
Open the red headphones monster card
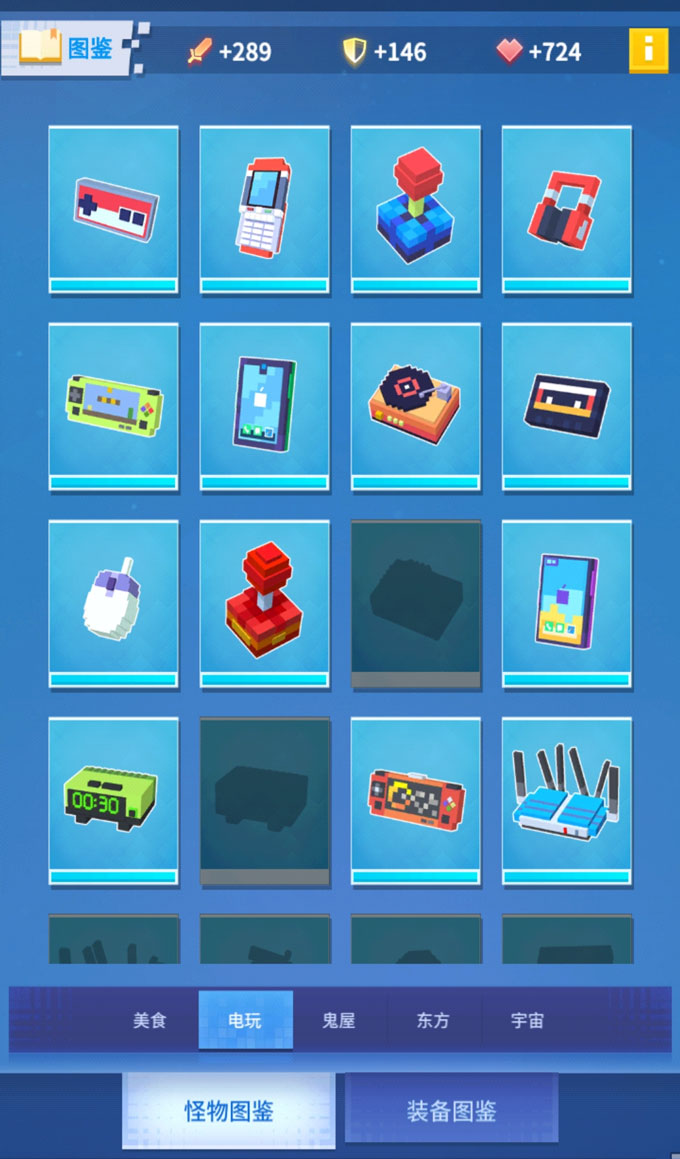[566, 209]
